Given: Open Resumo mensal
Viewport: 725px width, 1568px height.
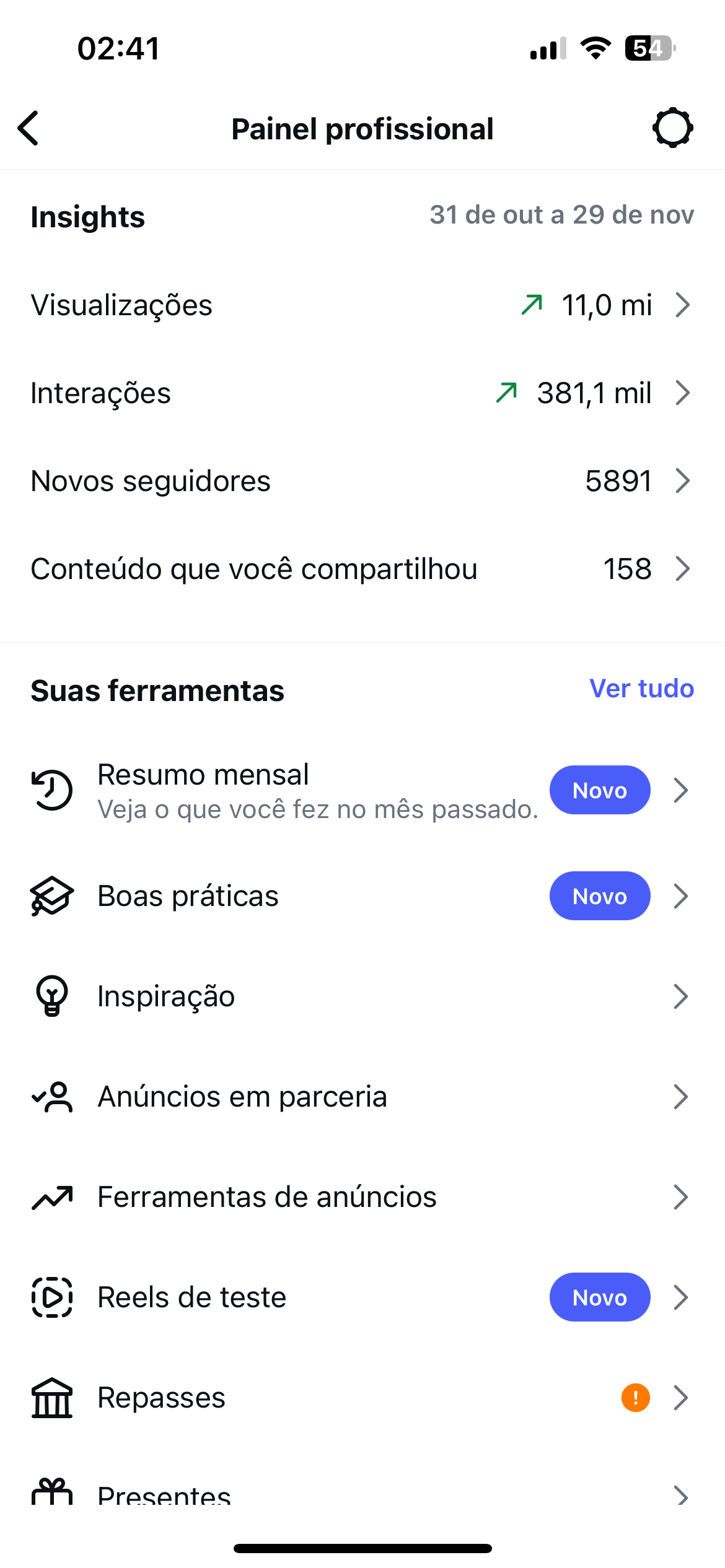Looking at the screenshot, I should tap(362, 790).
